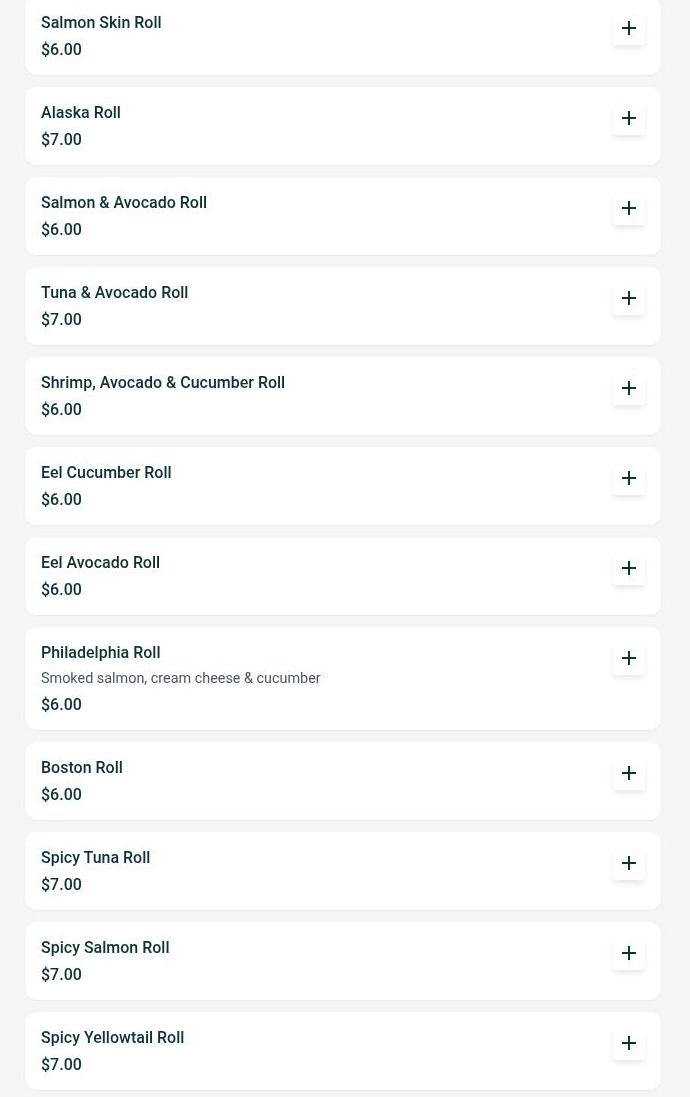Add Salmon & Avocado Roll to cart
Image resolution: width=690 pixels, height=1097 pixels.
[x=629, y=208]
